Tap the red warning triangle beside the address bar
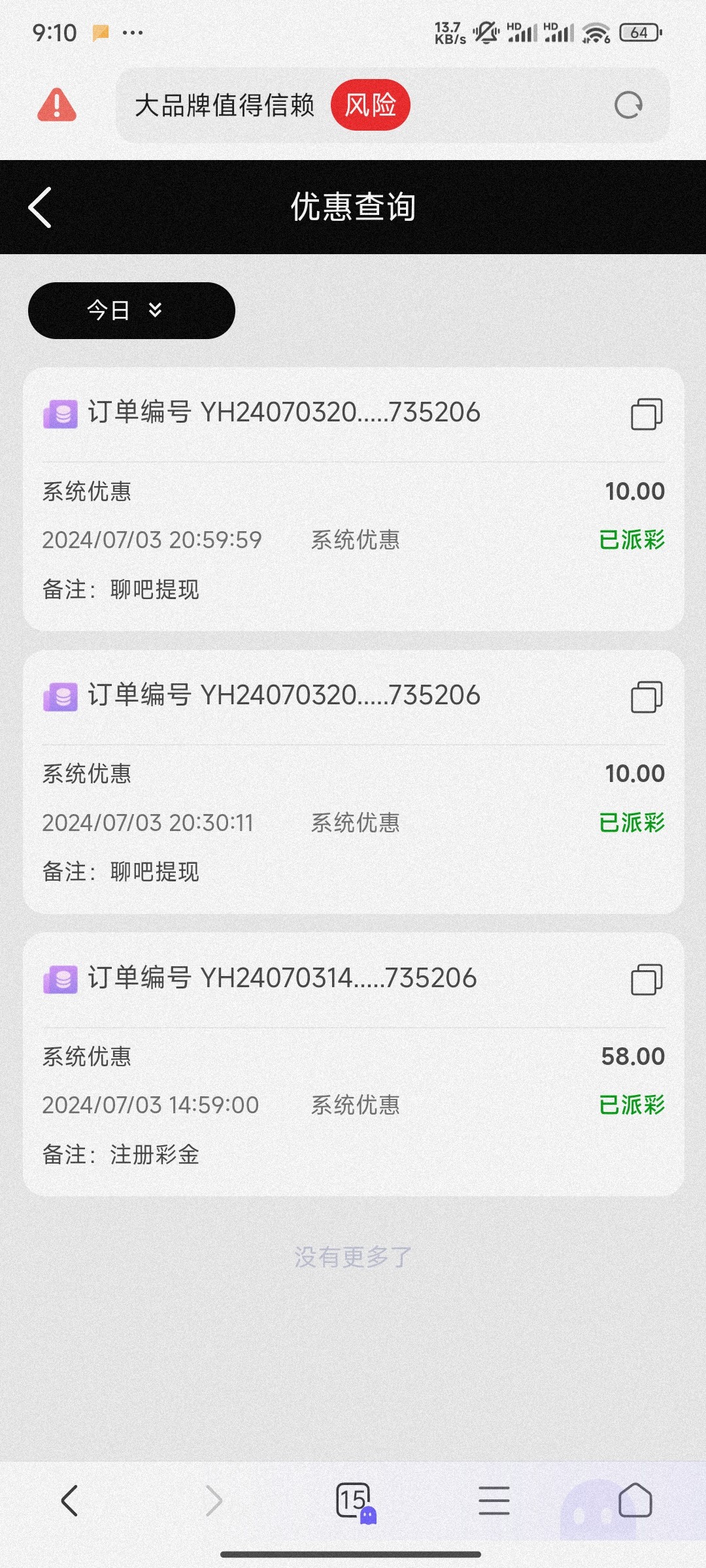This screenshot has height=1568, width=706. point(58,105)
